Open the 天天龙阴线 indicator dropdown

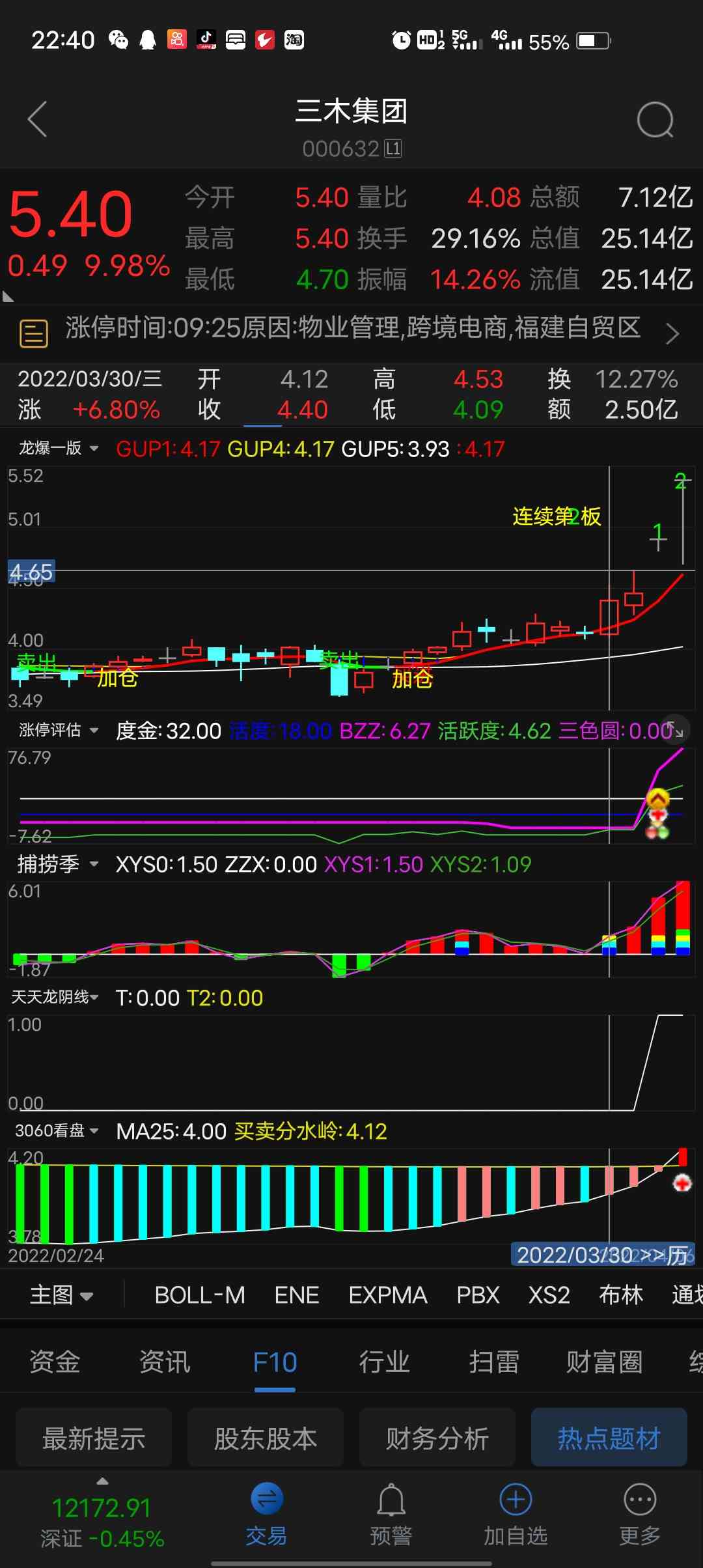[55, 997]
